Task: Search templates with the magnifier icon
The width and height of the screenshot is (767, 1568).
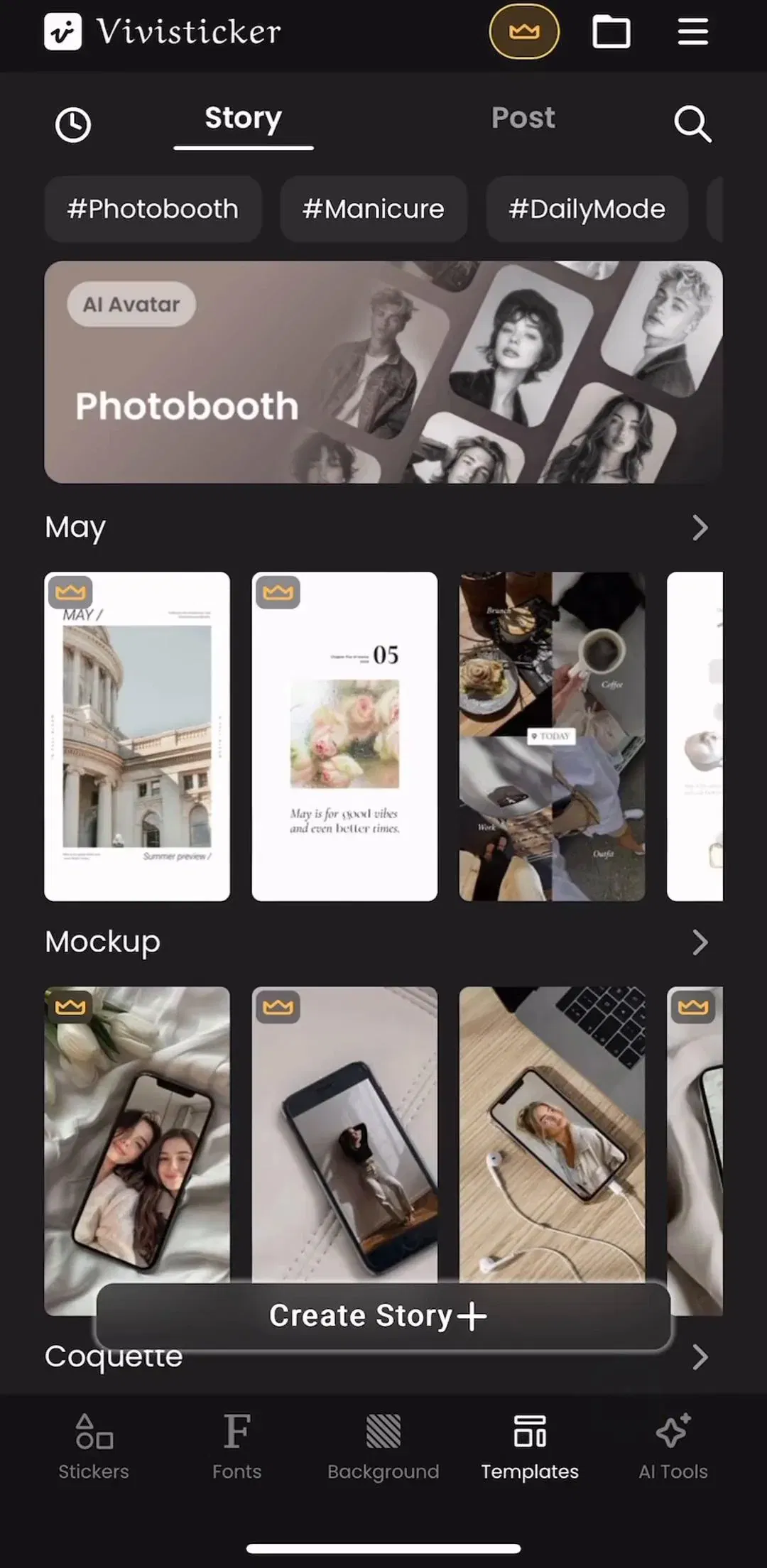Action: (x=692, y=125)
